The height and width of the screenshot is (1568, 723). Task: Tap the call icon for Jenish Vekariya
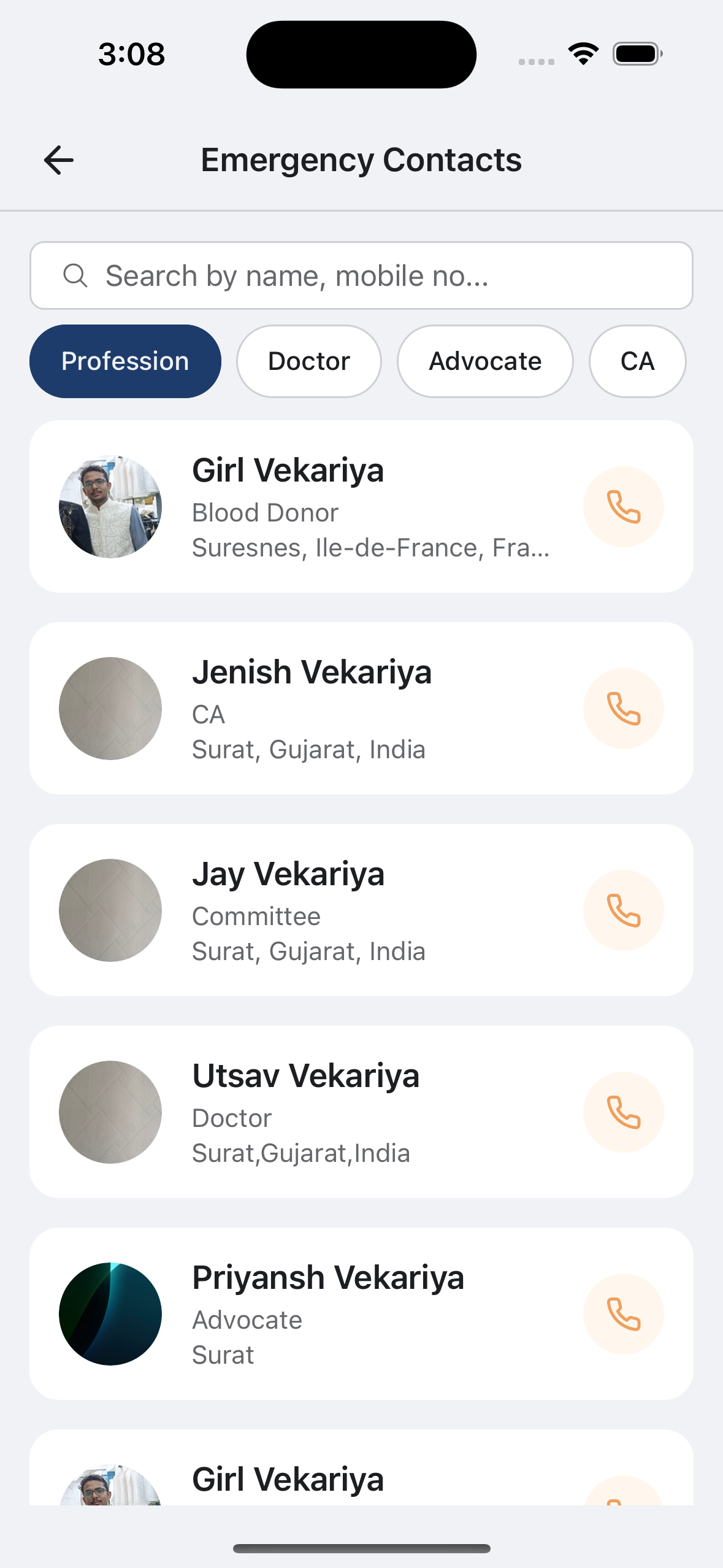pos(623,708)
